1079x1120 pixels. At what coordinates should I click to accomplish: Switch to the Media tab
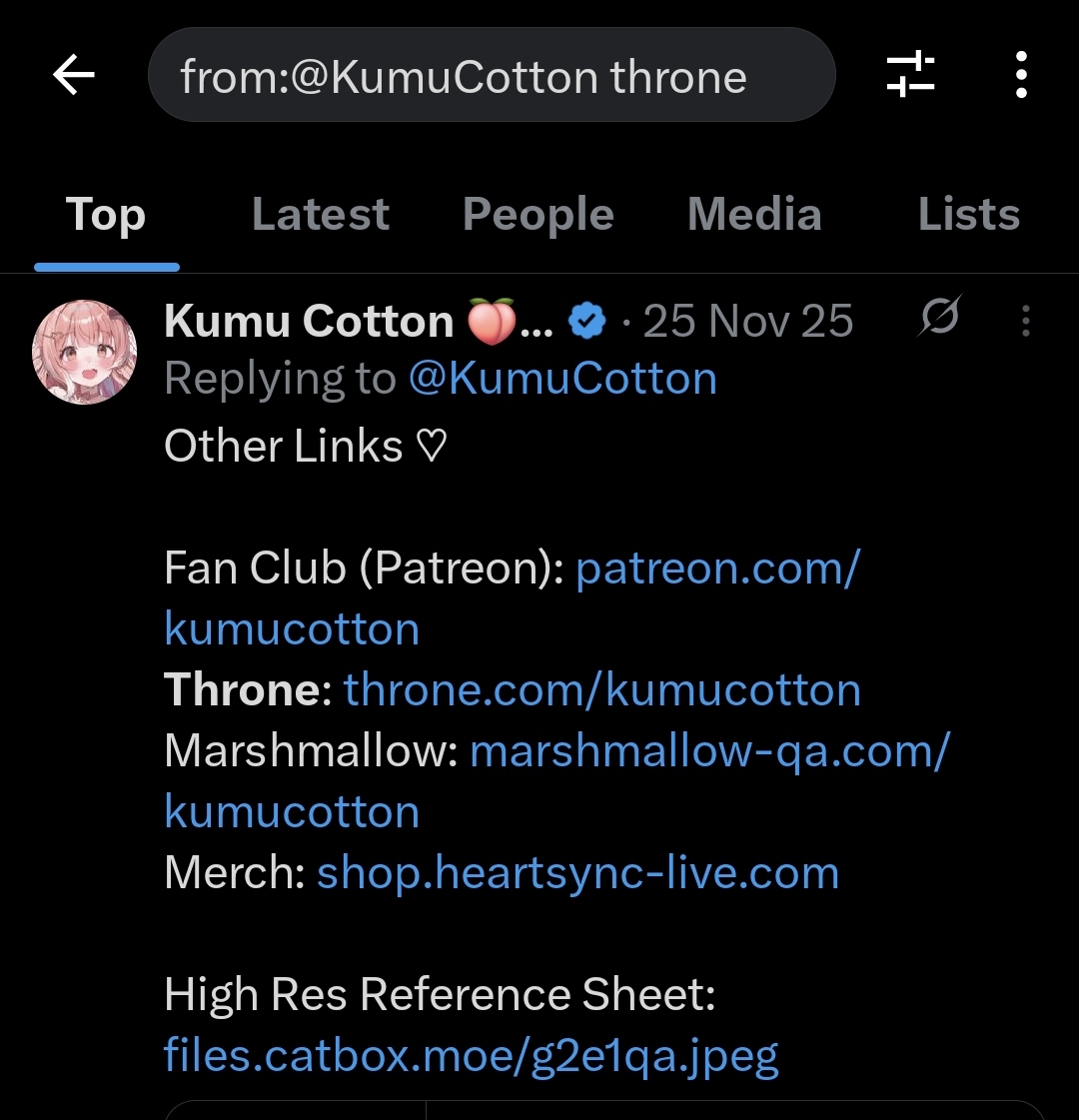(754, 214)
